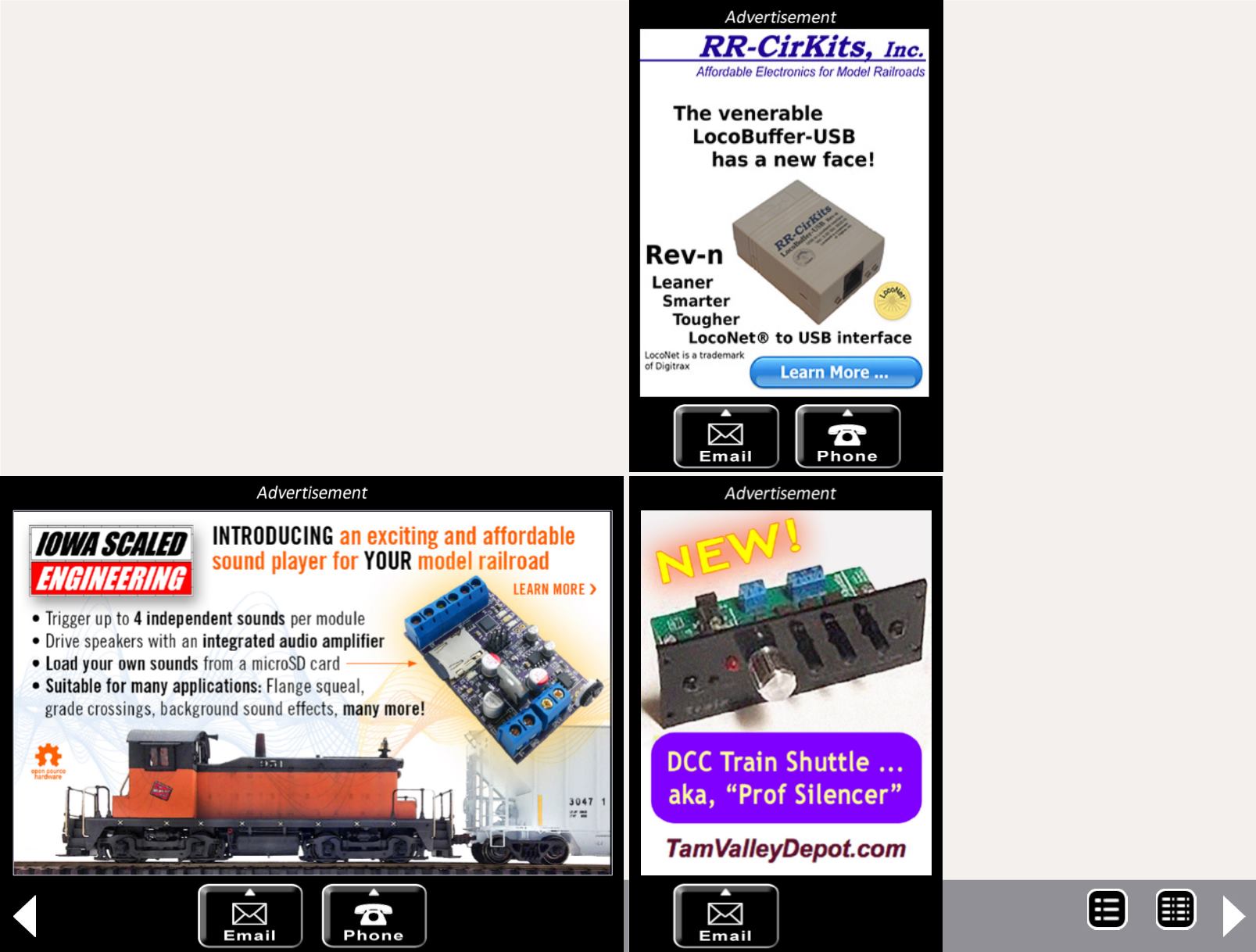Phone RR-CirKits from their ad

pos(847,436)
